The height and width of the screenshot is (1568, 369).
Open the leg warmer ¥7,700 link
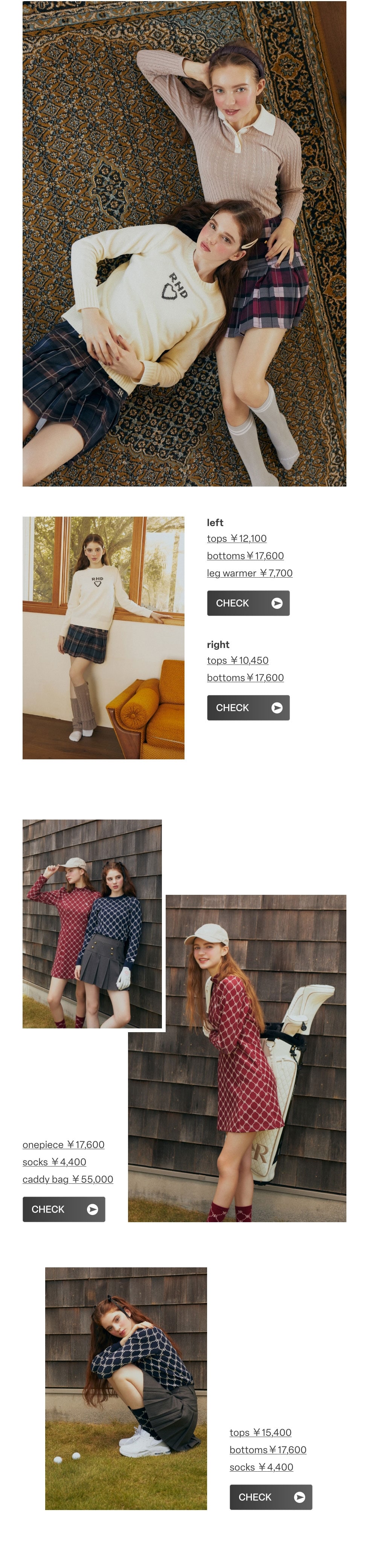(249, 573)
